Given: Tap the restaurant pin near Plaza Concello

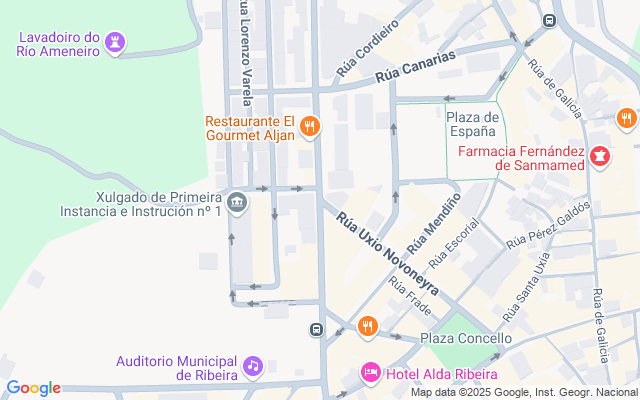Looking at the screenshot, I should pyautogui.click(x=368, y=326).
